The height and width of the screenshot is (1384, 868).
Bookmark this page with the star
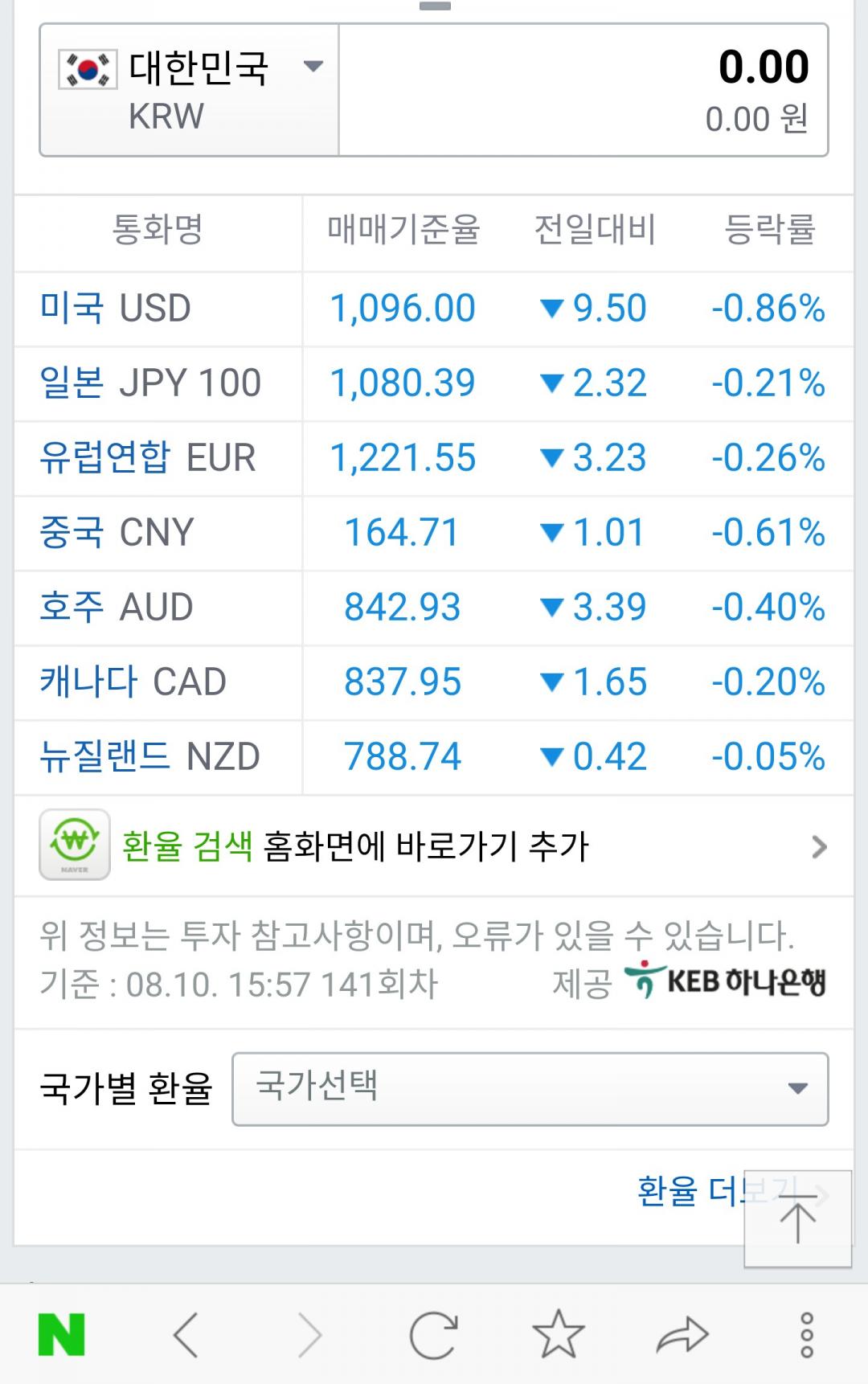click(x=559, y=1335)
